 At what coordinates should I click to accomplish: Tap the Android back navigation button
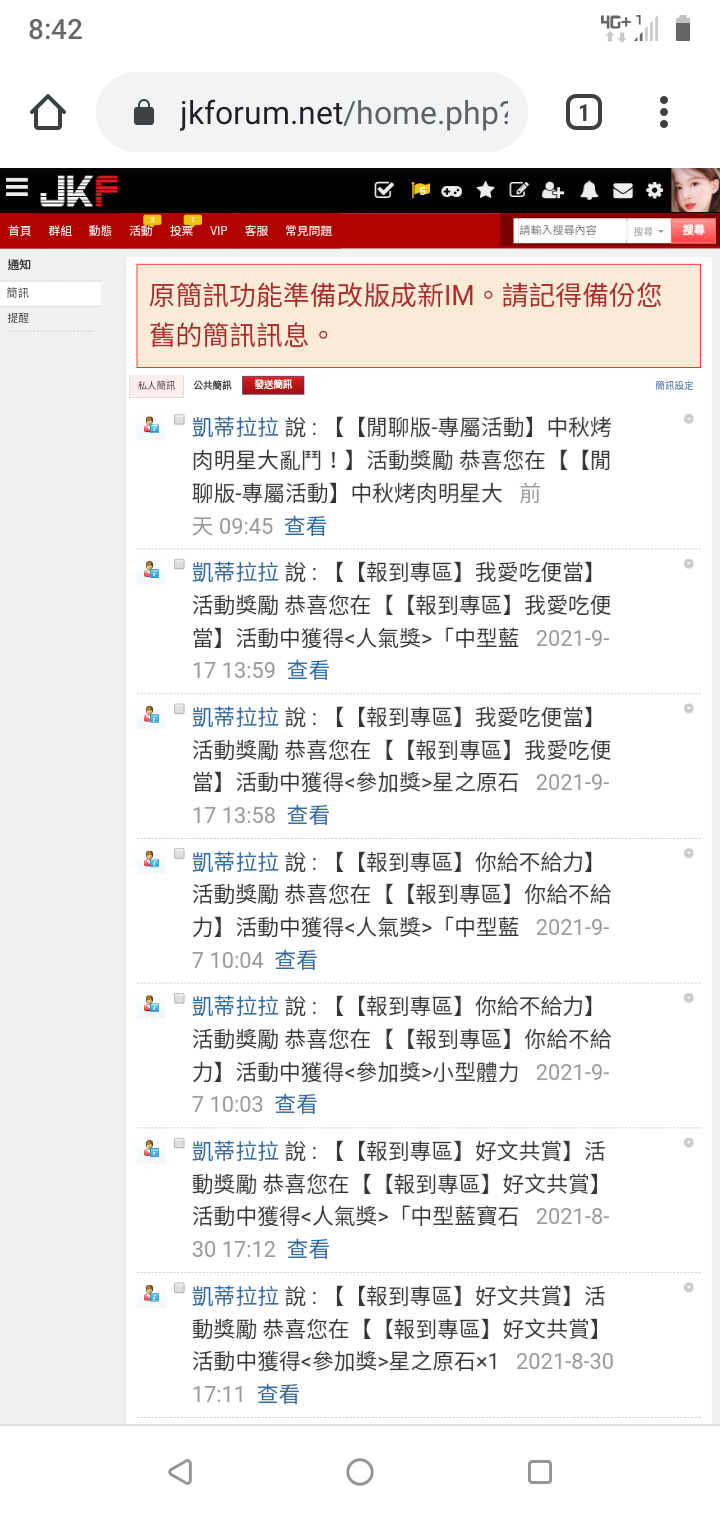[180, 1472]
